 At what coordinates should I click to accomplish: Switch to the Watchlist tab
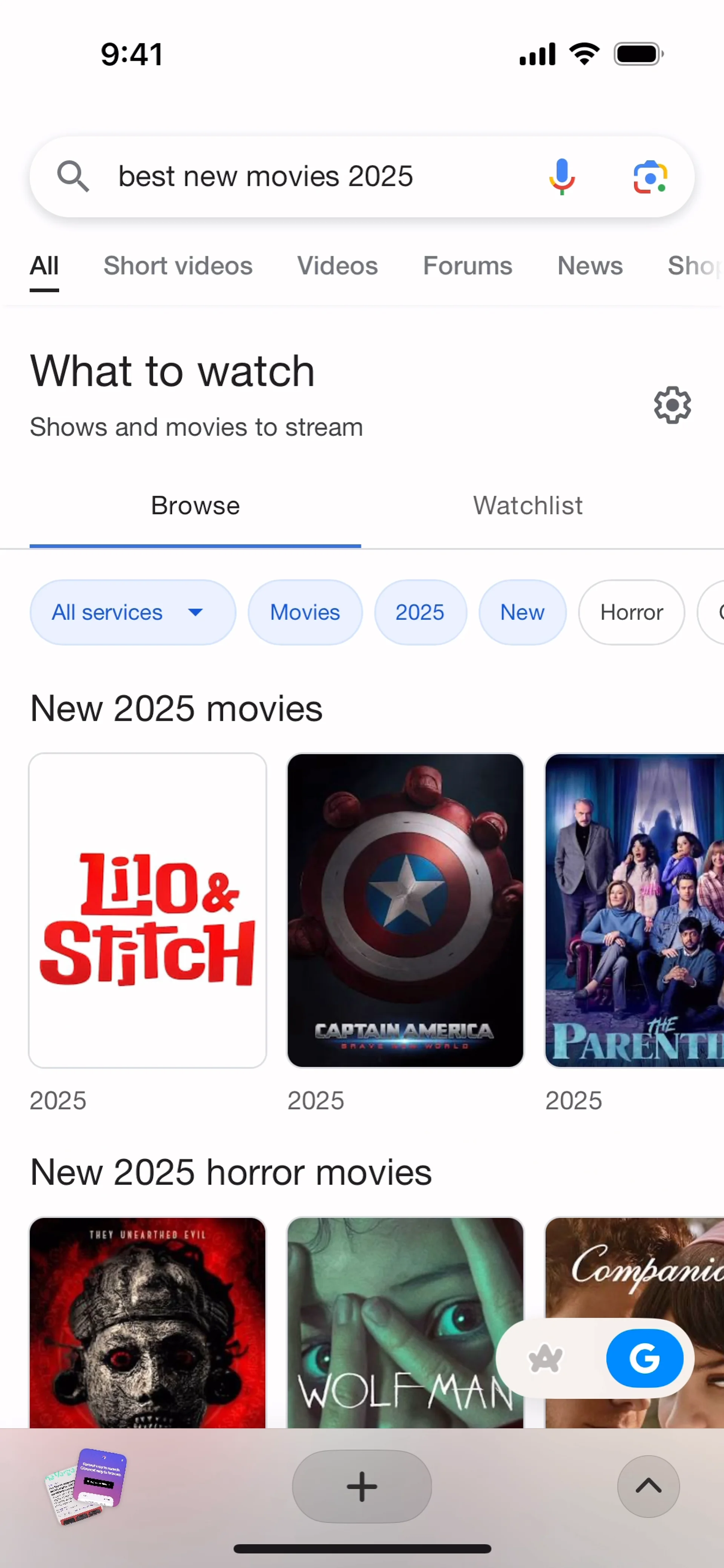click(x=528, y=506)
